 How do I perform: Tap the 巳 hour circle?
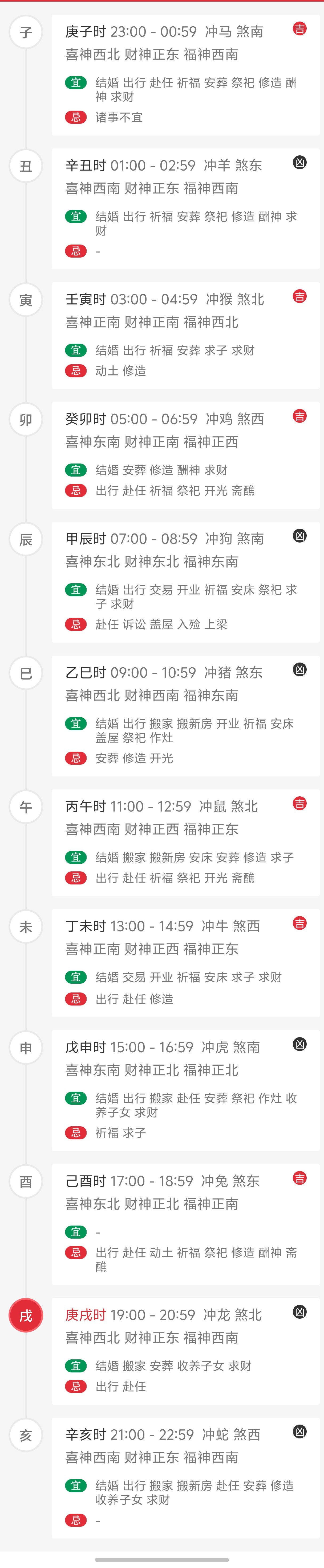26,673
